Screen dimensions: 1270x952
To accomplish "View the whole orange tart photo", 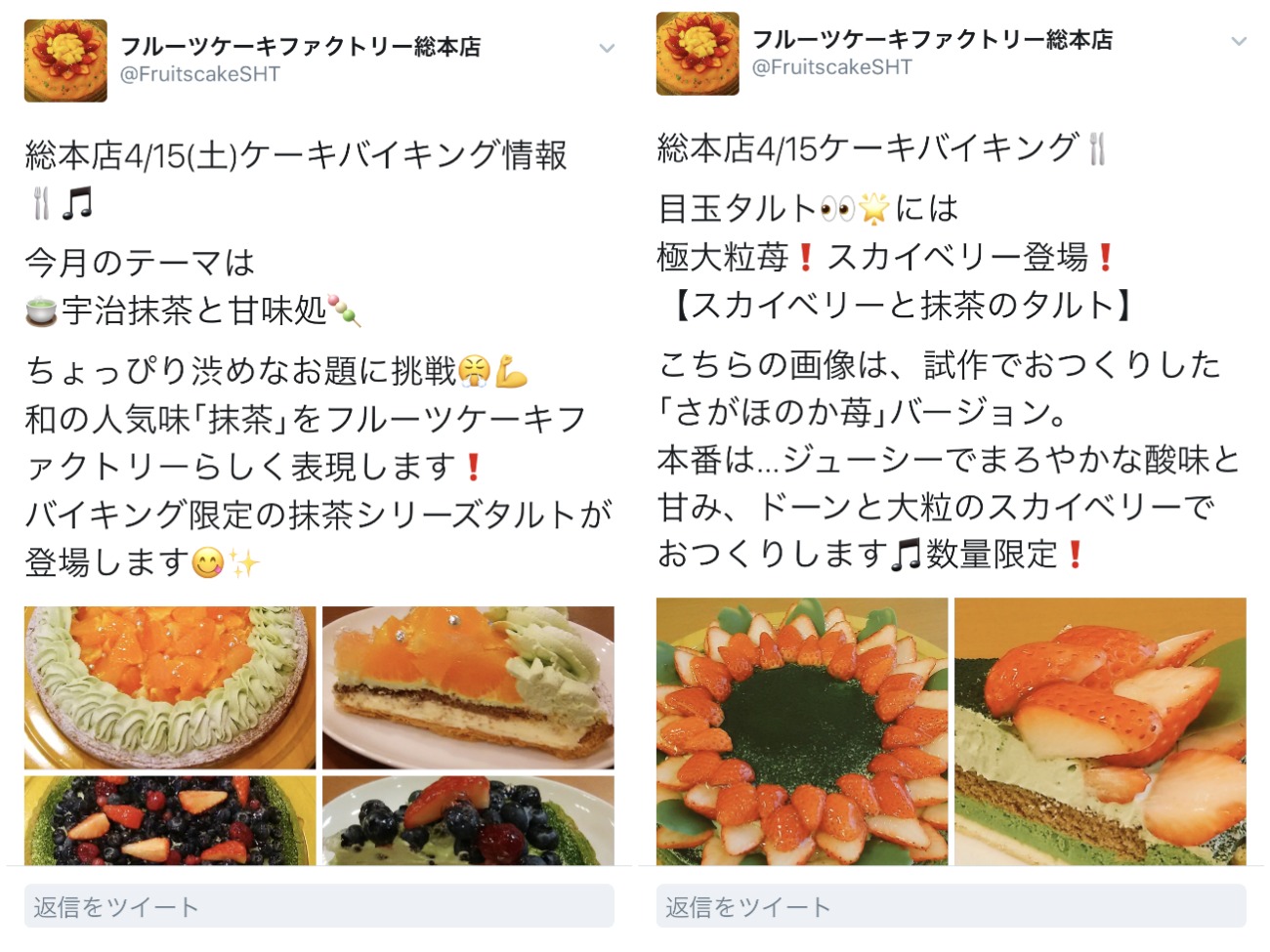I will pos(170,687).
